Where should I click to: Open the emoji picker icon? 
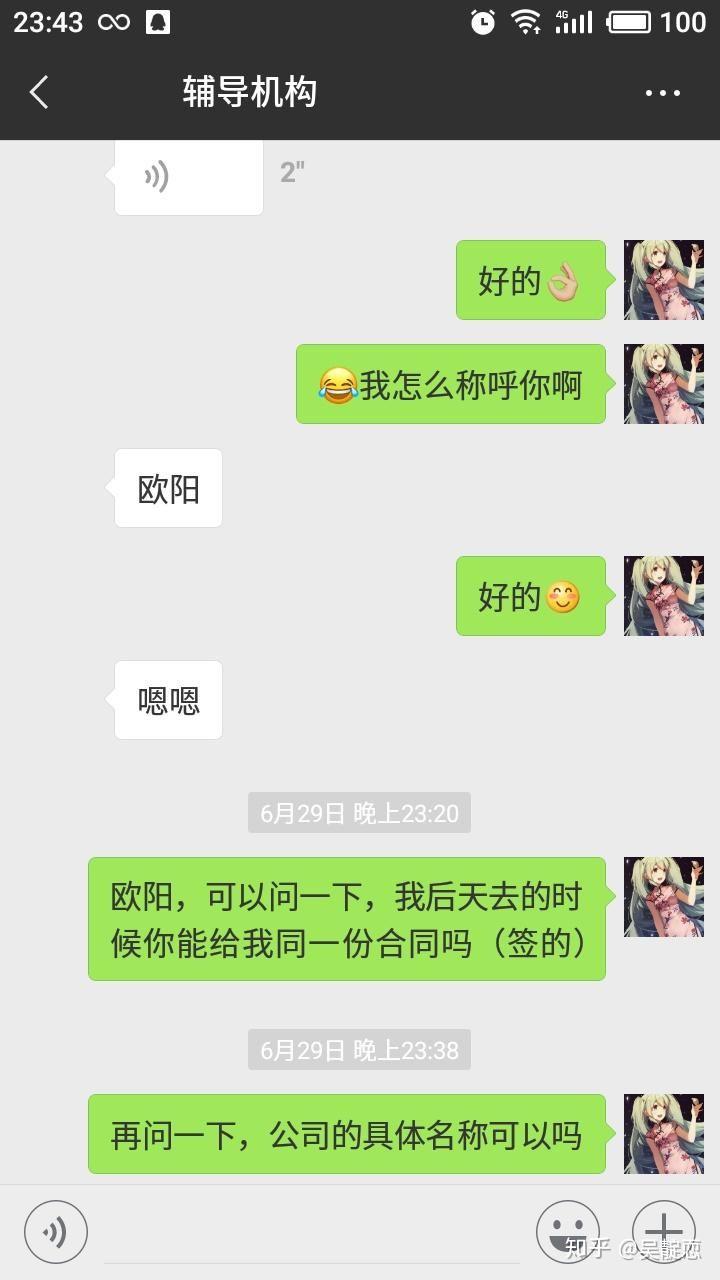point(566,1231)
